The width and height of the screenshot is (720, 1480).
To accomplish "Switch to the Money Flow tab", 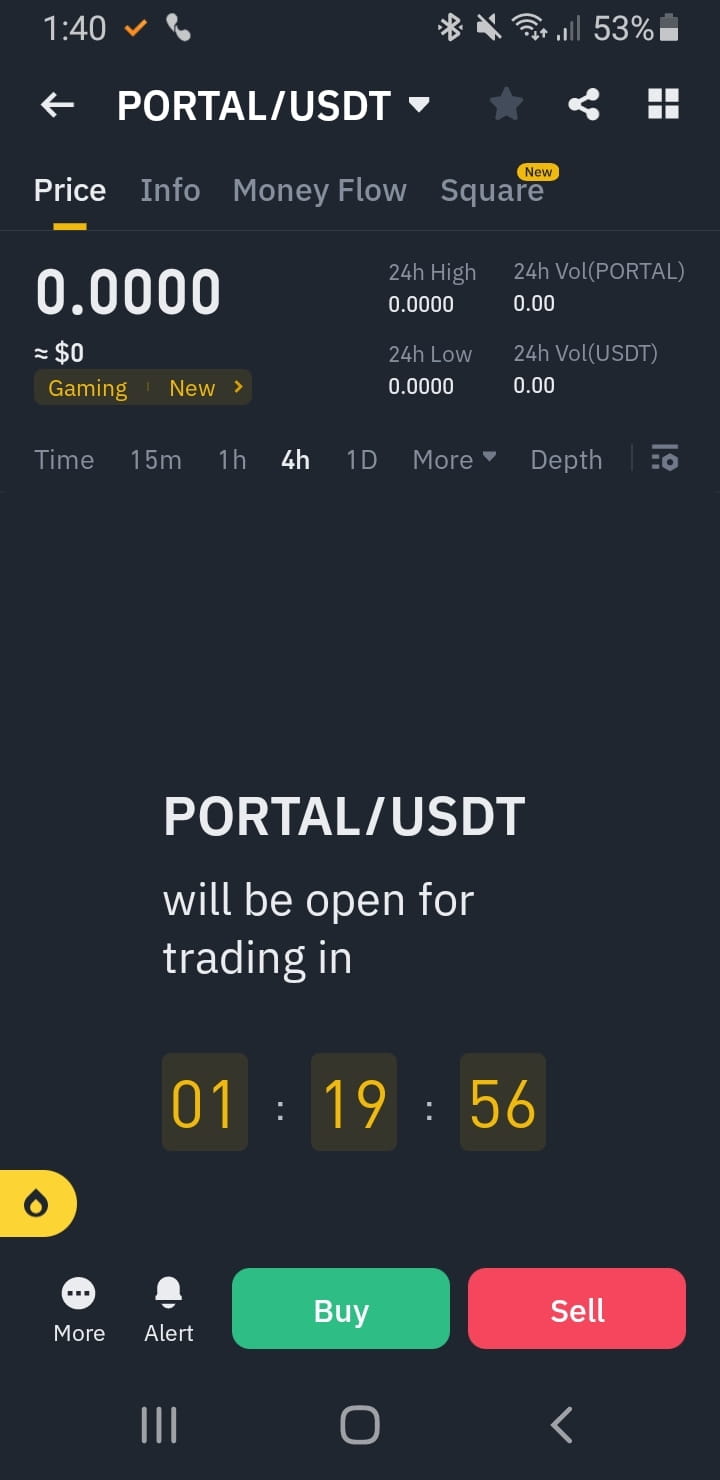I will click(x=319, y=189).
